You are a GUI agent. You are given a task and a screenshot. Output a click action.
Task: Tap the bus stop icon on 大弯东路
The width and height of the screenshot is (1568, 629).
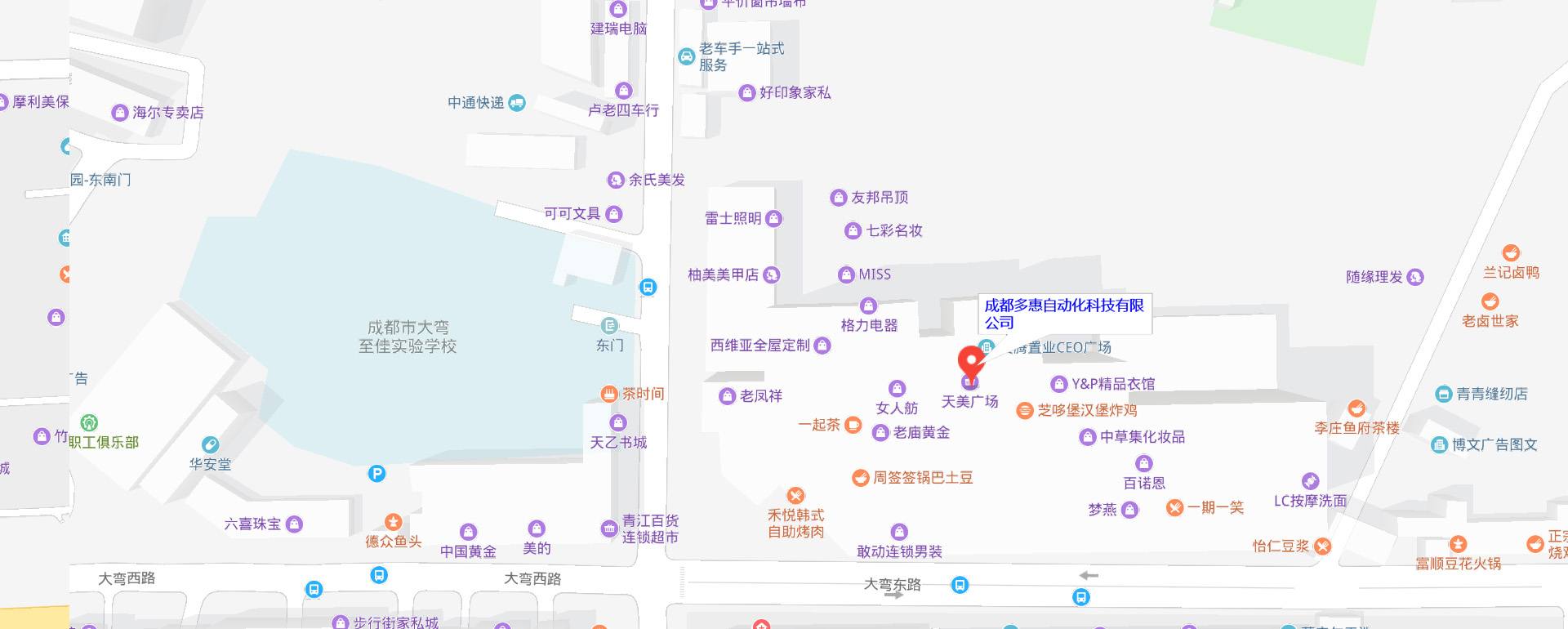click(x=960, y=585)
